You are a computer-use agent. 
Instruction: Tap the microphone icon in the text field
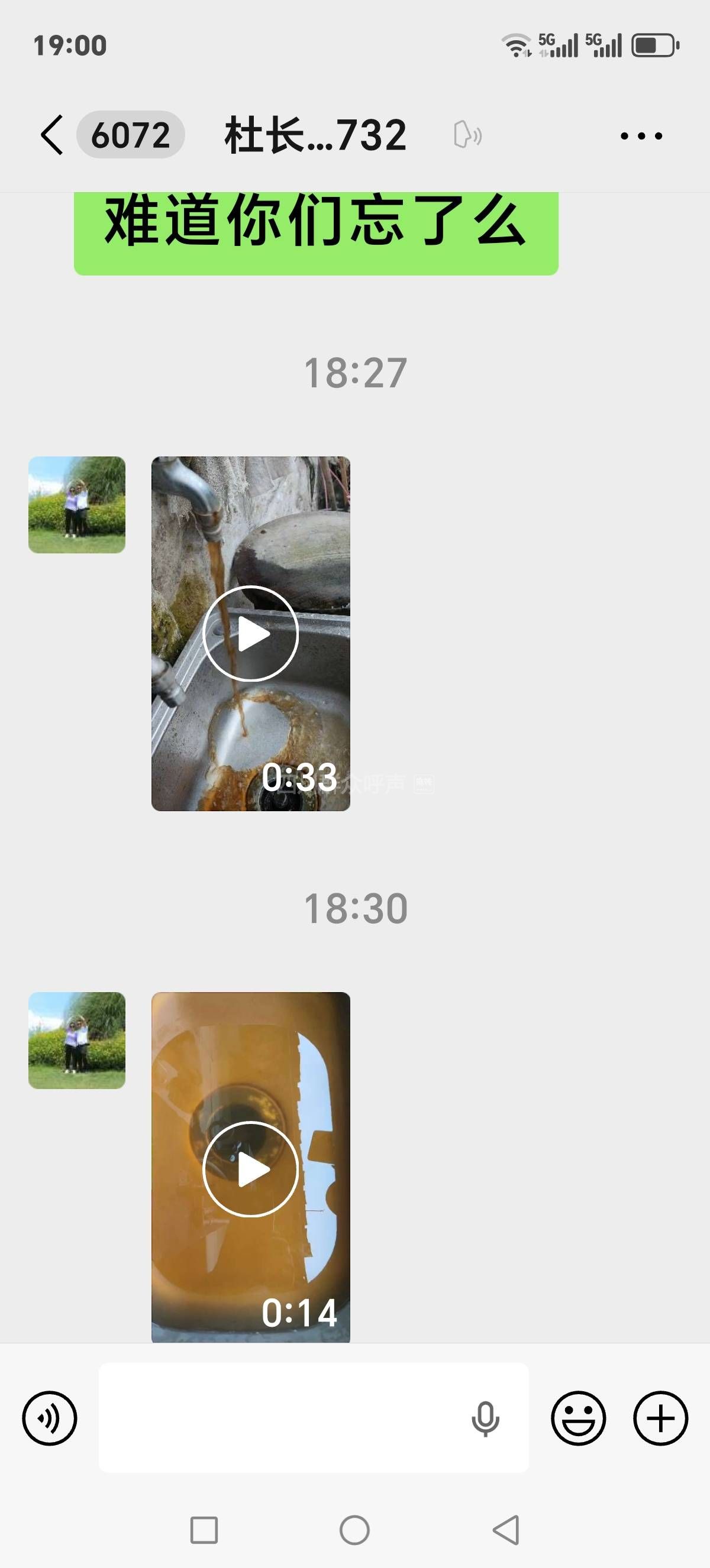pyautogui.click(x=485, y=1418)
